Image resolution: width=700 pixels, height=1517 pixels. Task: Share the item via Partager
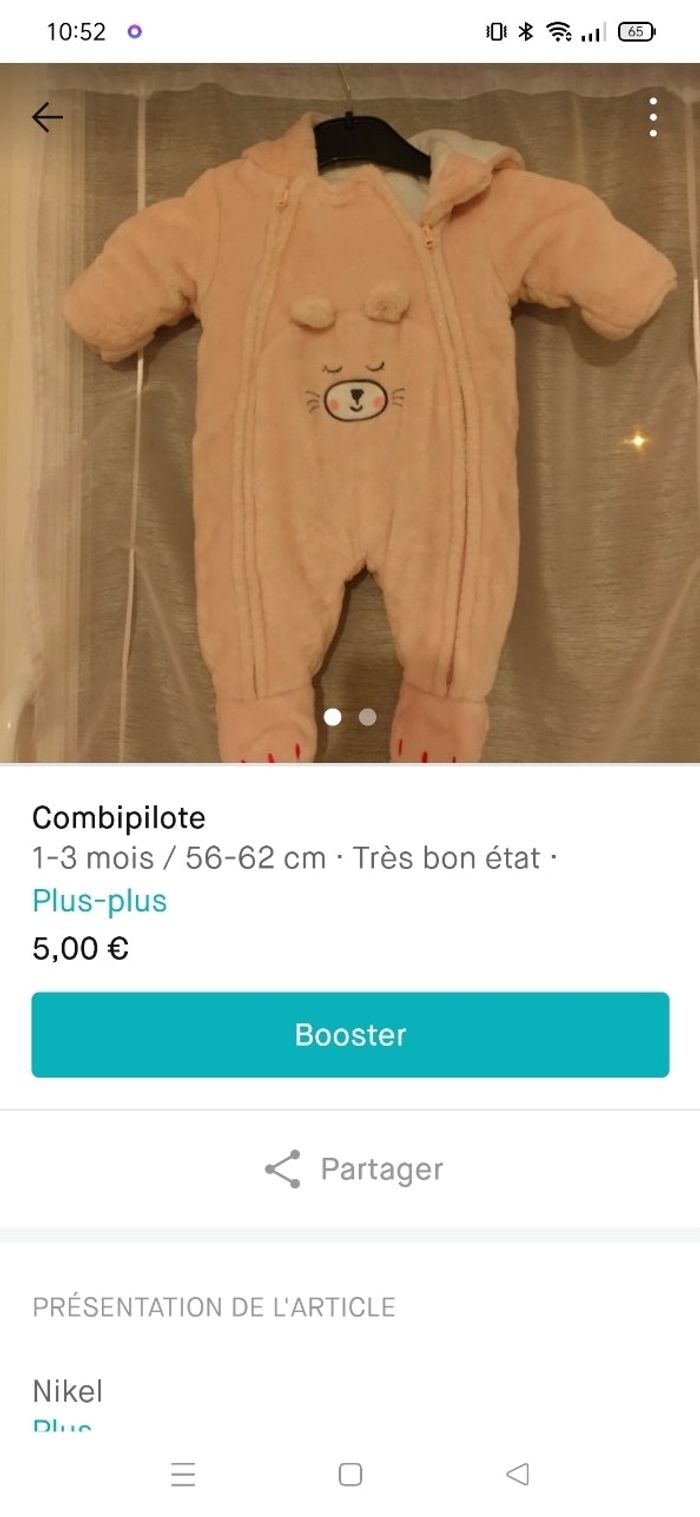352,1169
